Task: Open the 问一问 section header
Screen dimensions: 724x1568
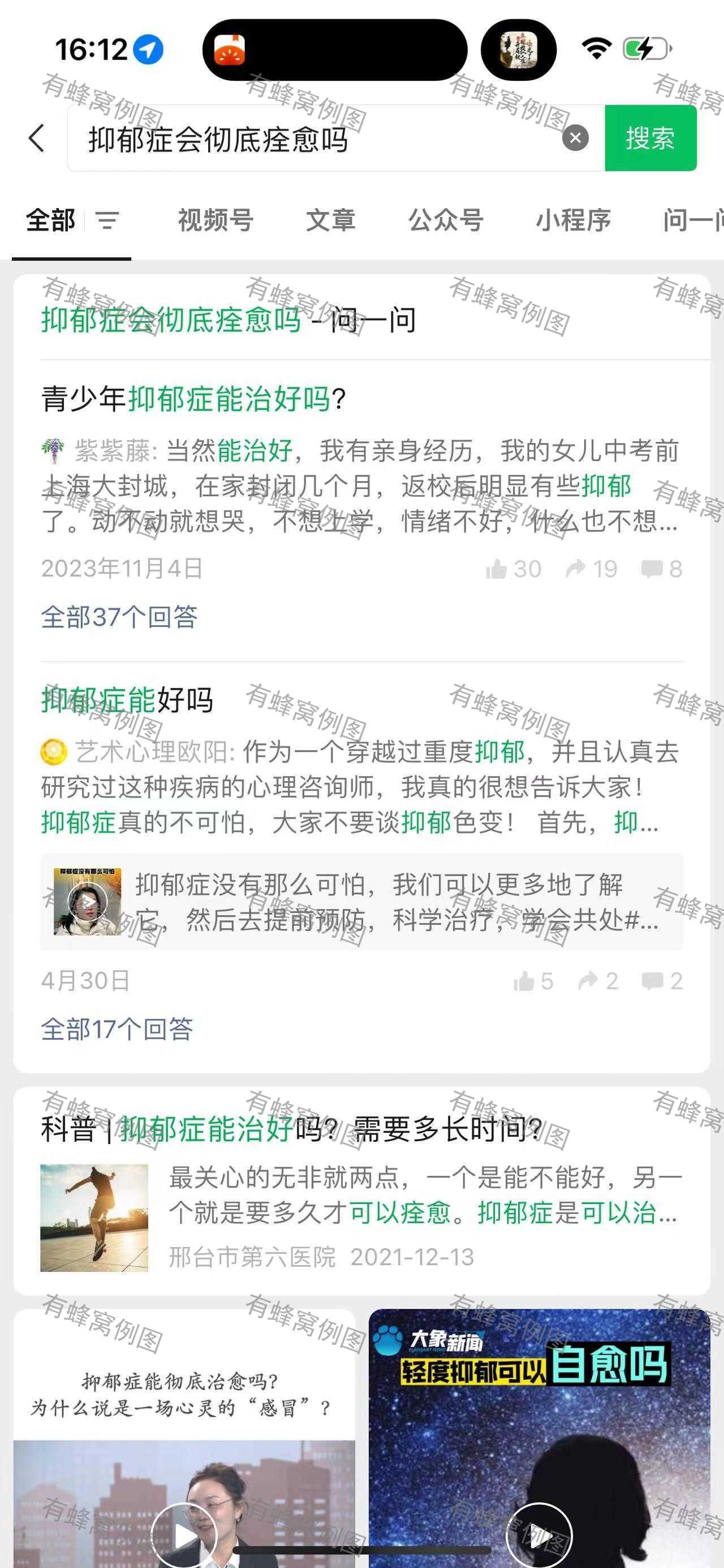Action: (x=229, y=320)
